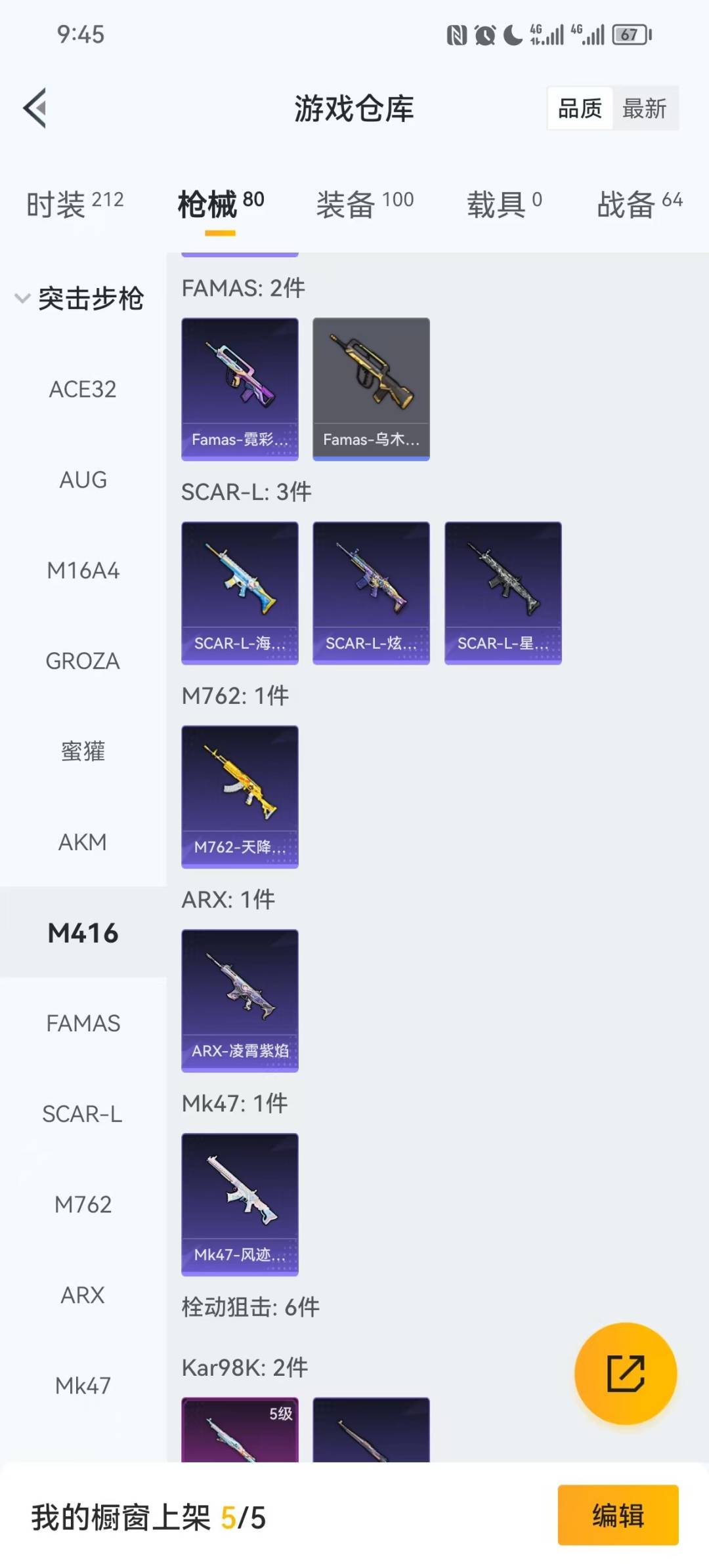Image resolution: width=709 pixels, height=1568 pixels.
Task: Switch to the 战备 tab
Action: pos(639,204)
